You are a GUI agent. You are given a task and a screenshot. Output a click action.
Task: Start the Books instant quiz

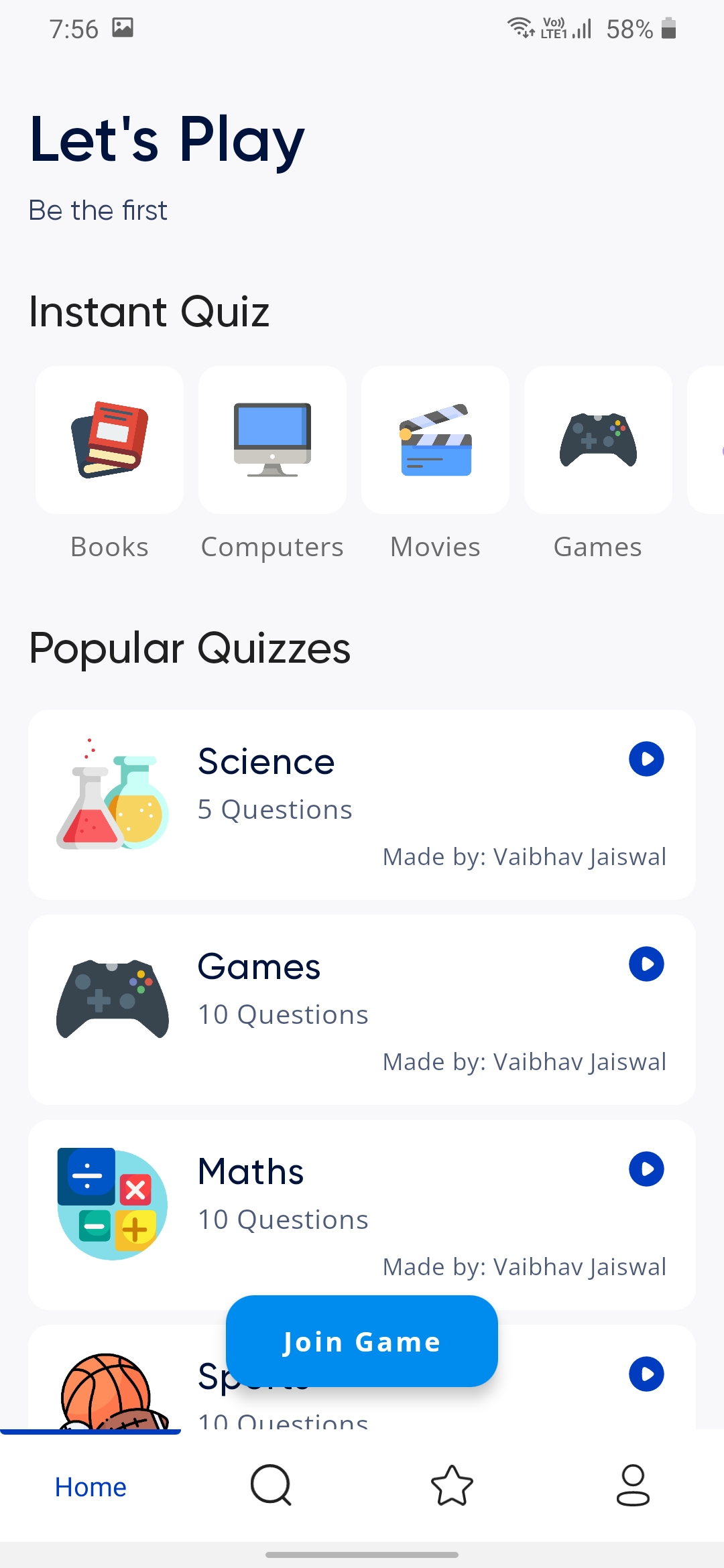(x=109, y=440)
